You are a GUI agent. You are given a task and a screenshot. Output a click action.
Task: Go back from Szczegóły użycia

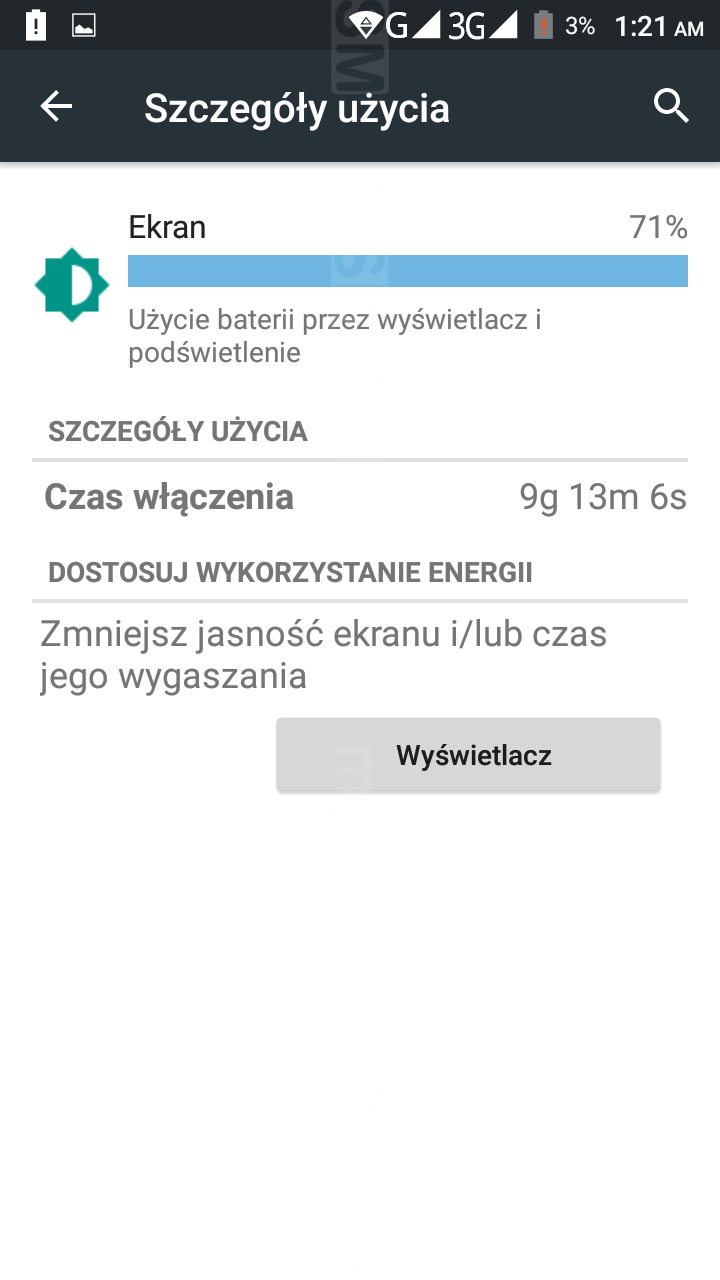click(56, 106)
